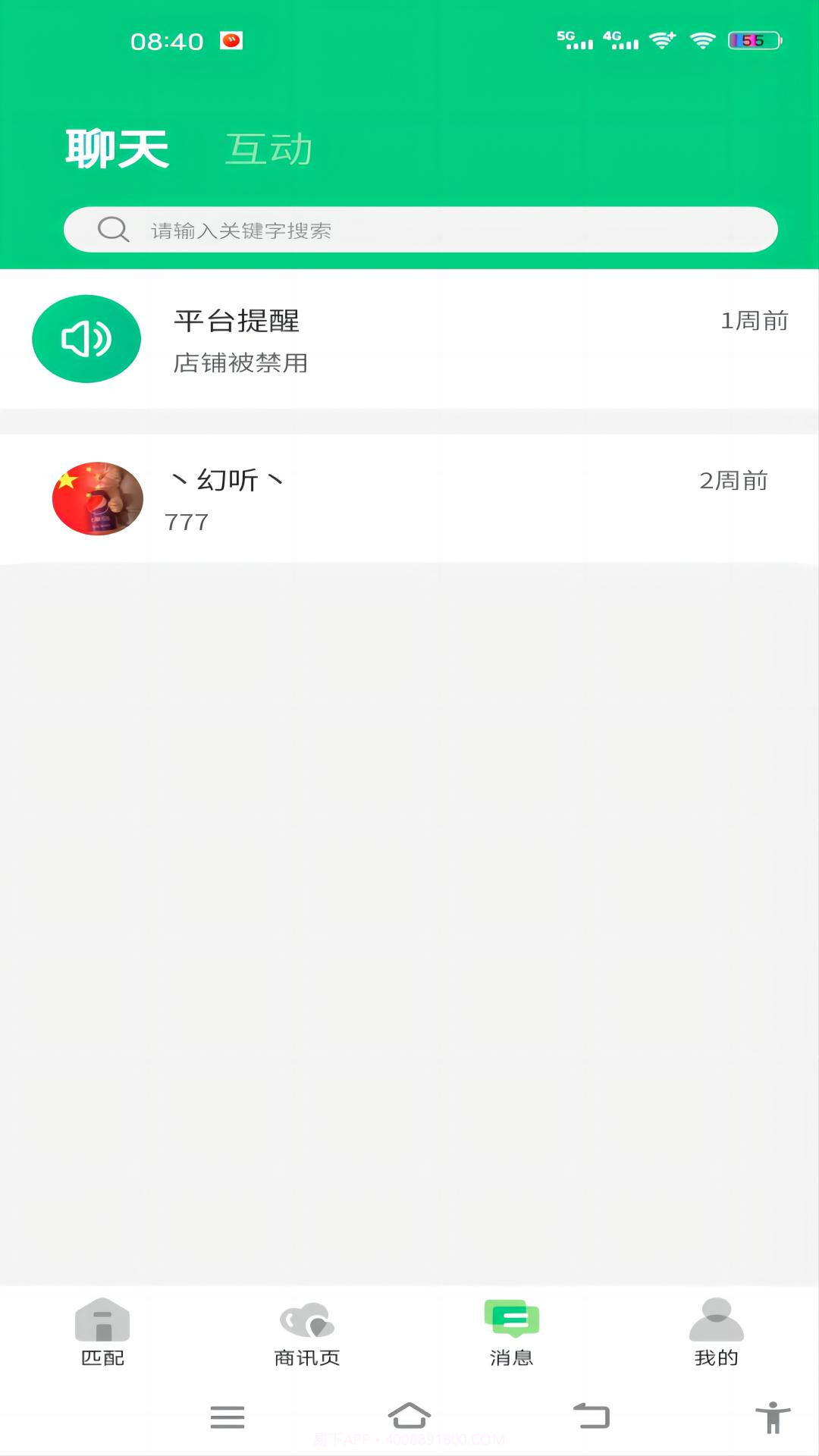
Task: Tap the 777 message preview text
Action: tap(186, 522)
